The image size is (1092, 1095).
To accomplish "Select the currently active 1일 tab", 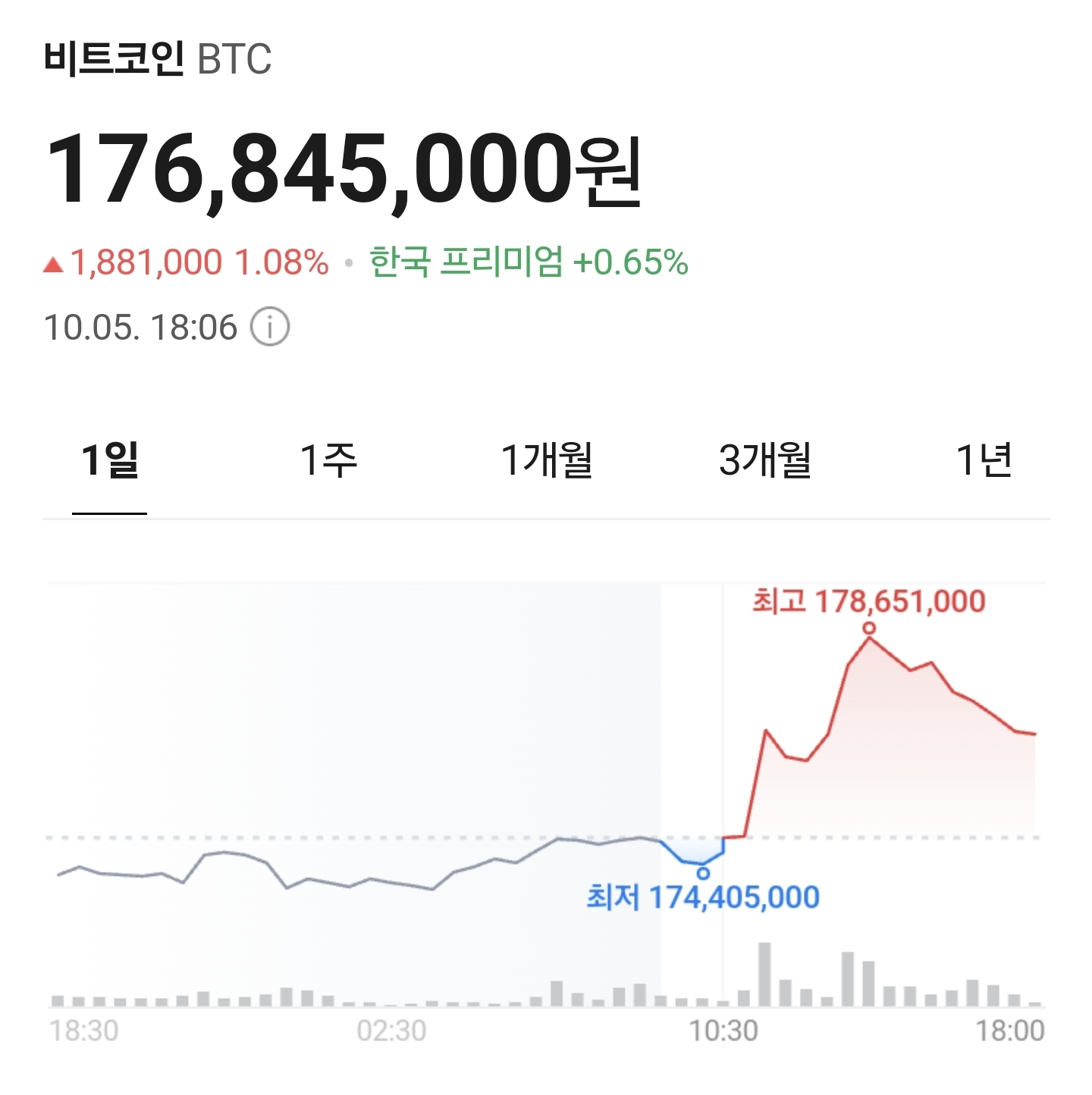I will point(108,461).
